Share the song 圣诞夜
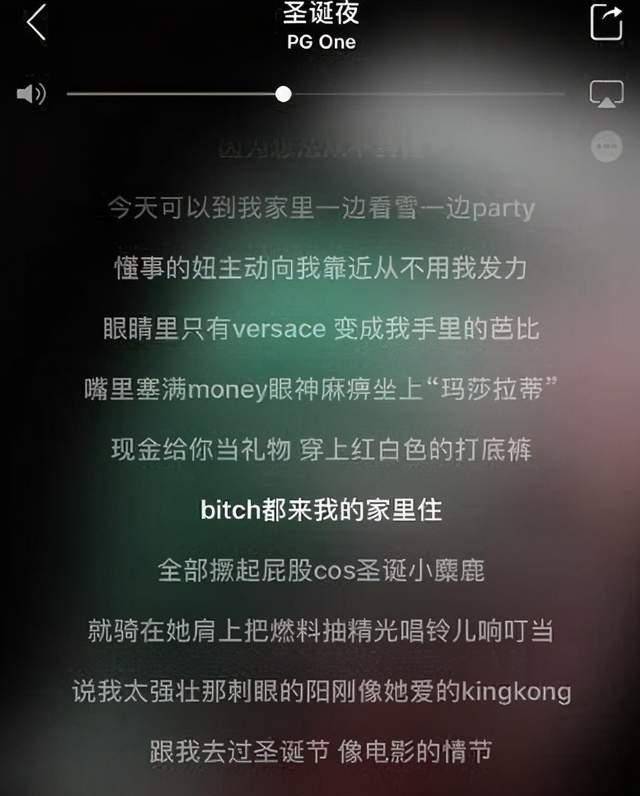640x796 pixels. click(606, 22)
